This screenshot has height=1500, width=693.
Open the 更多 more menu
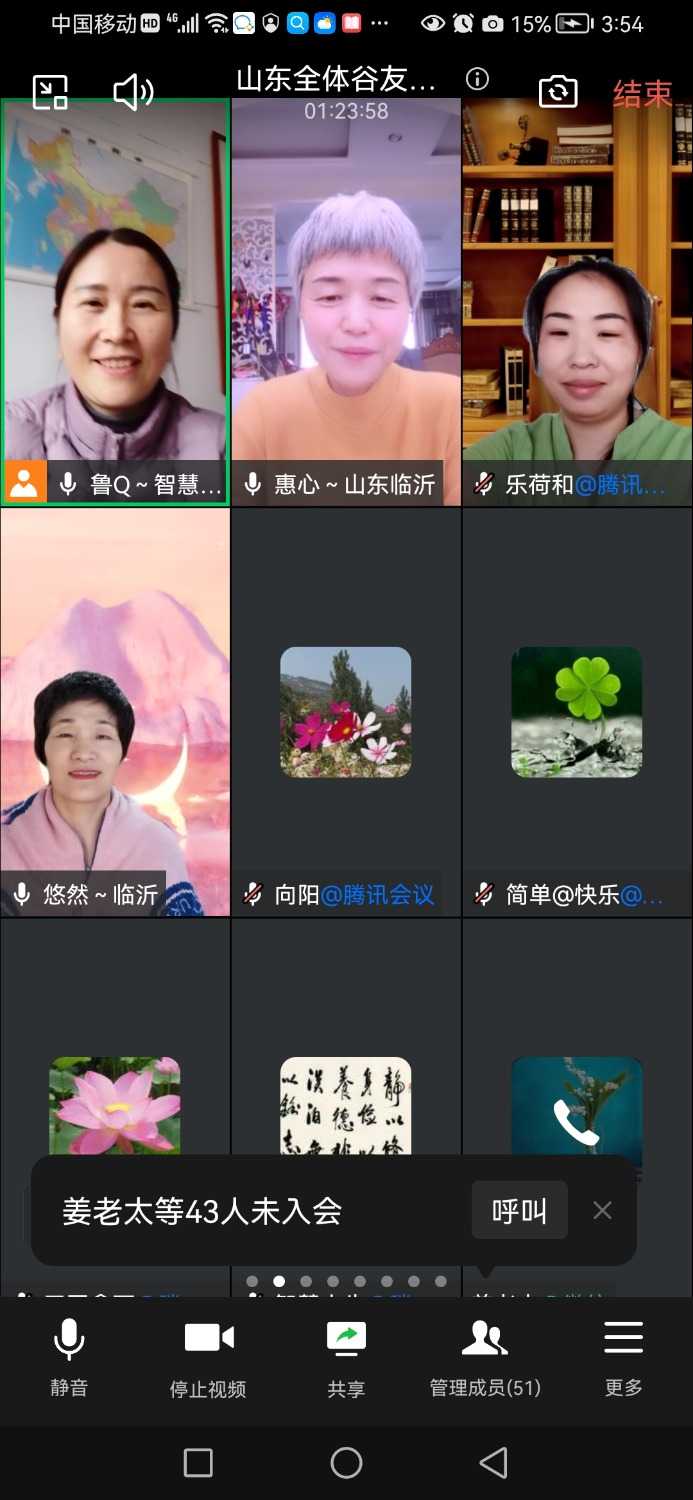623,1356
